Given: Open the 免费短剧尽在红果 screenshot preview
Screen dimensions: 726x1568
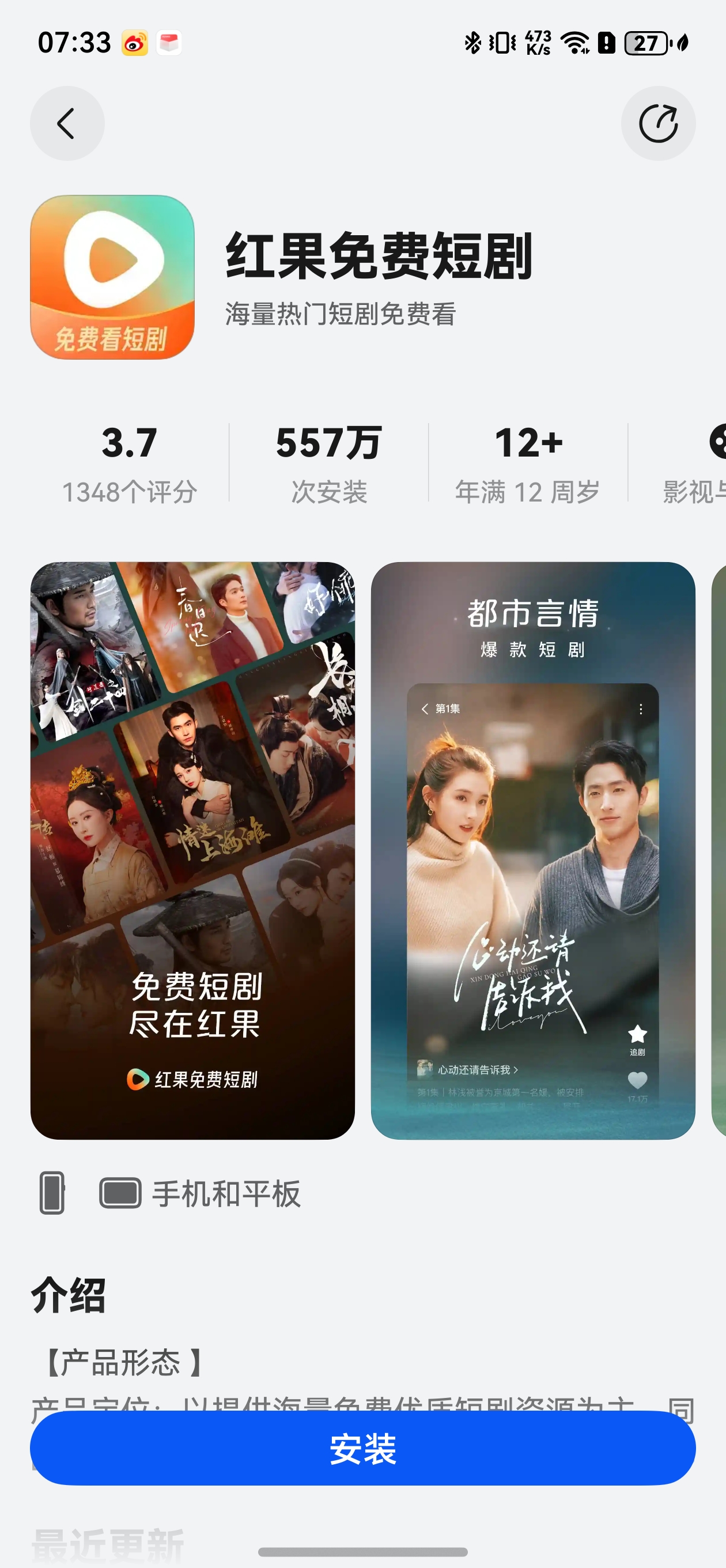Looking at the screenshot, I should pyautogui.click(x=192, y=850).
